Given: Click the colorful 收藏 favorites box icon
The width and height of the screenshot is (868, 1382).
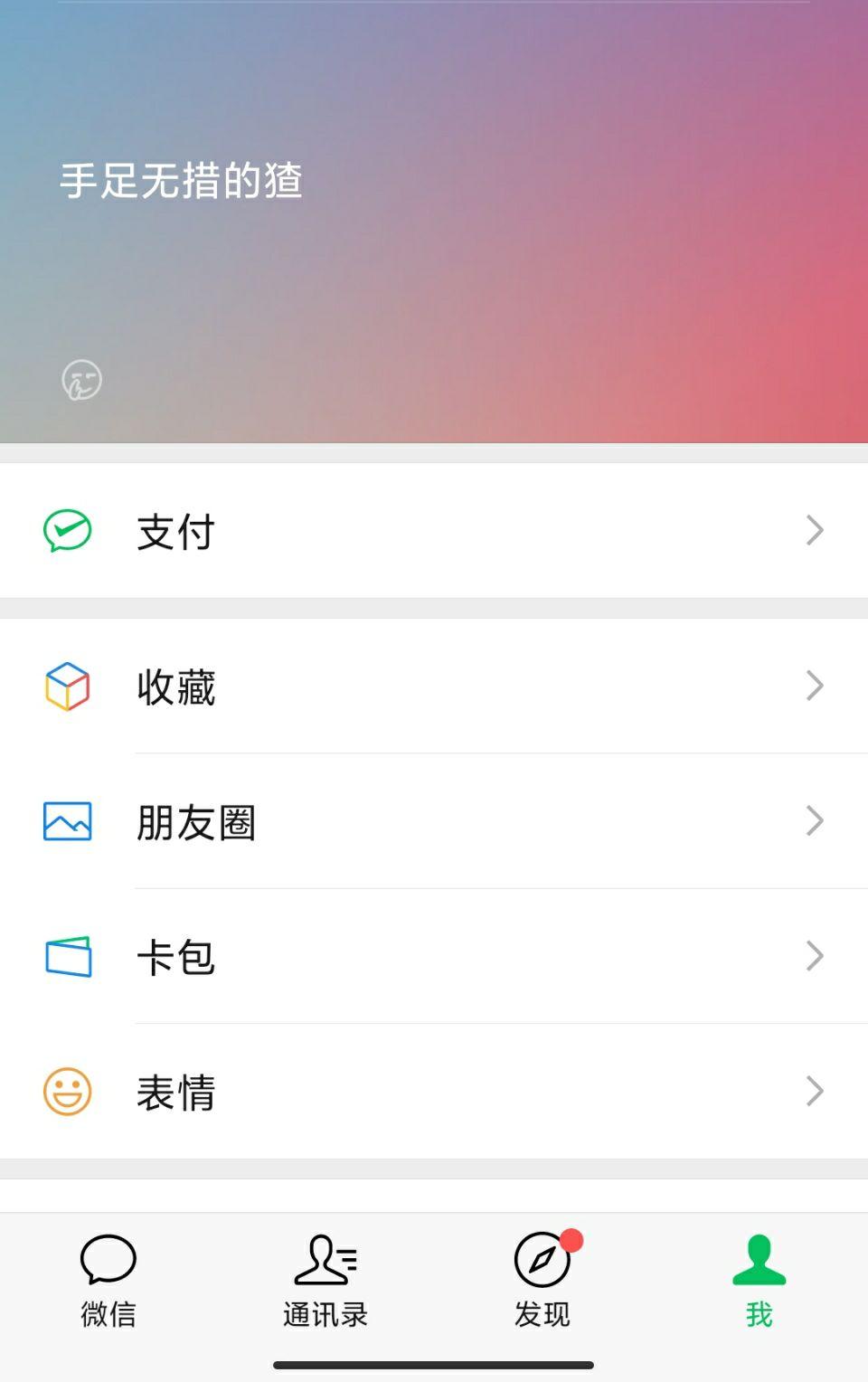Looking at the screenshot, I should tap(65, 687).
